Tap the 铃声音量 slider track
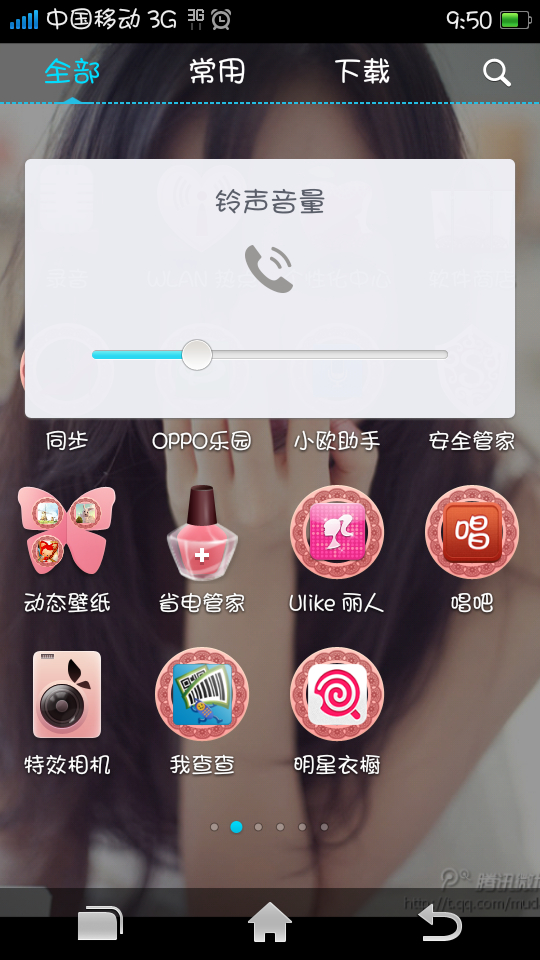This screenshot has height=960, width=540. click(x=270, y=354)
